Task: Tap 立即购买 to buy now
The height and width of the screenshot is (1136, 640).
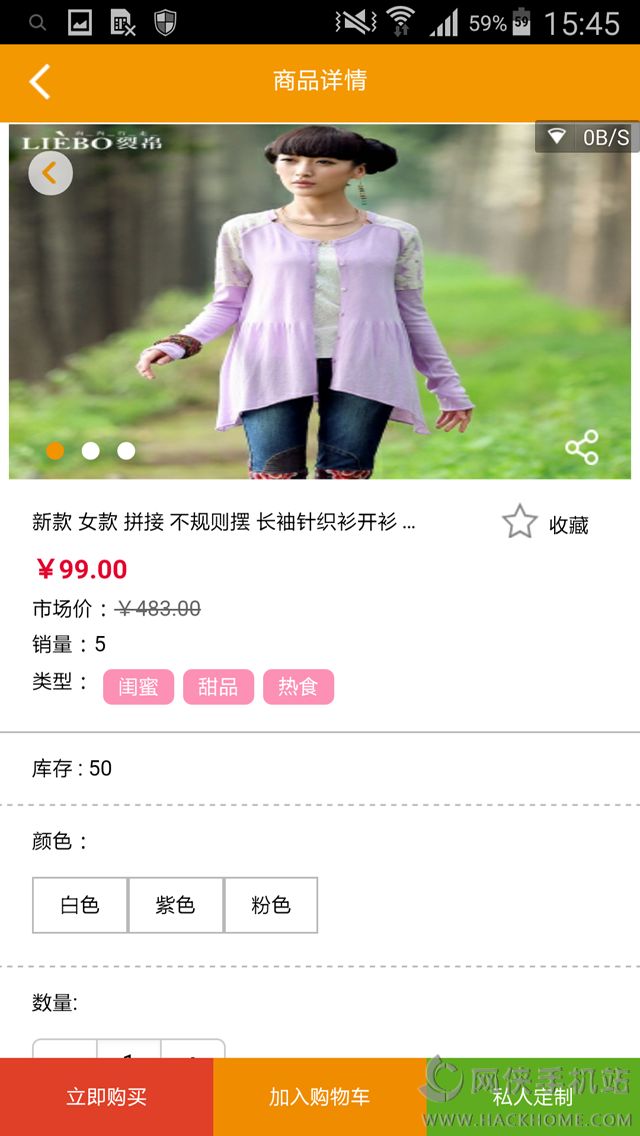Action: click(106, 1097)
